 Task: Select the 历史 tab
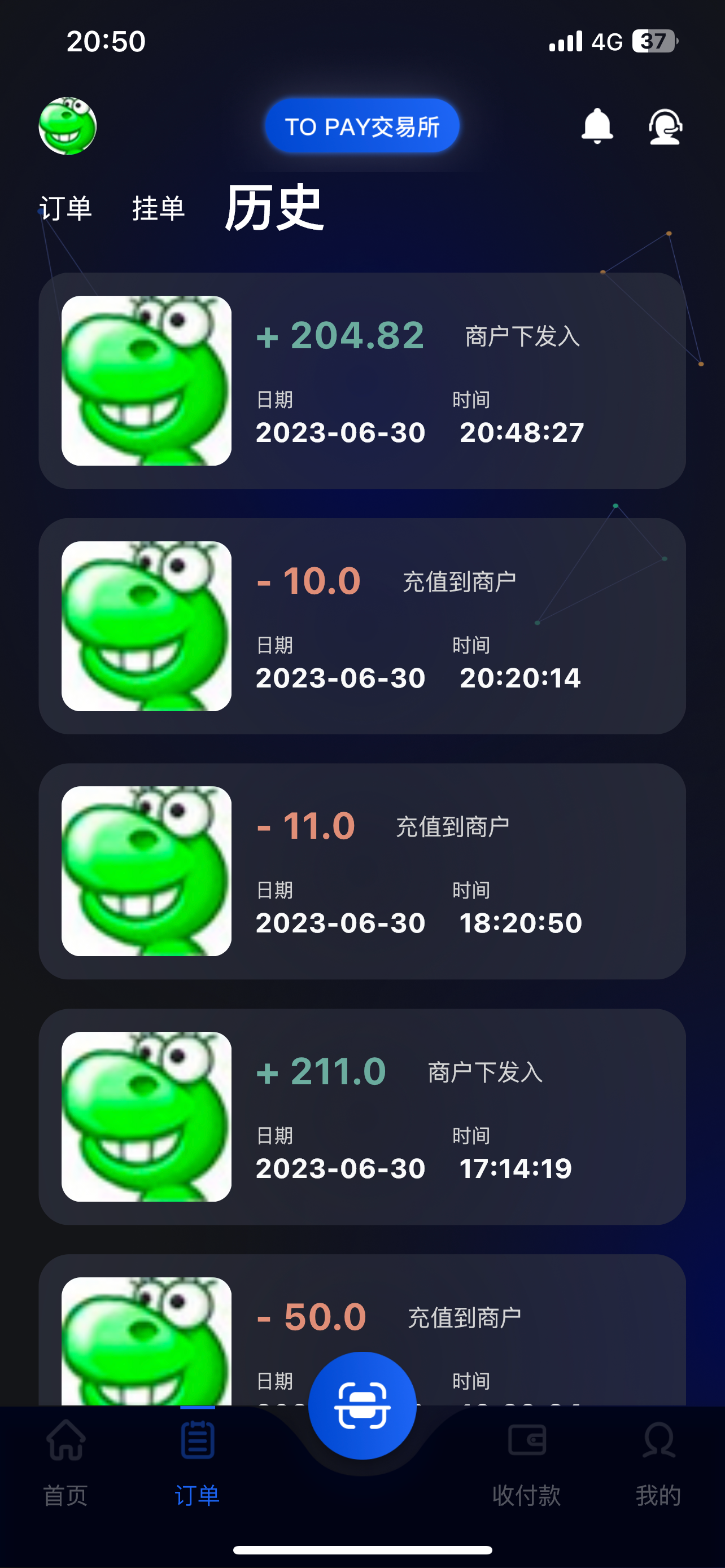pyautogui.click(x=274, y=208)
